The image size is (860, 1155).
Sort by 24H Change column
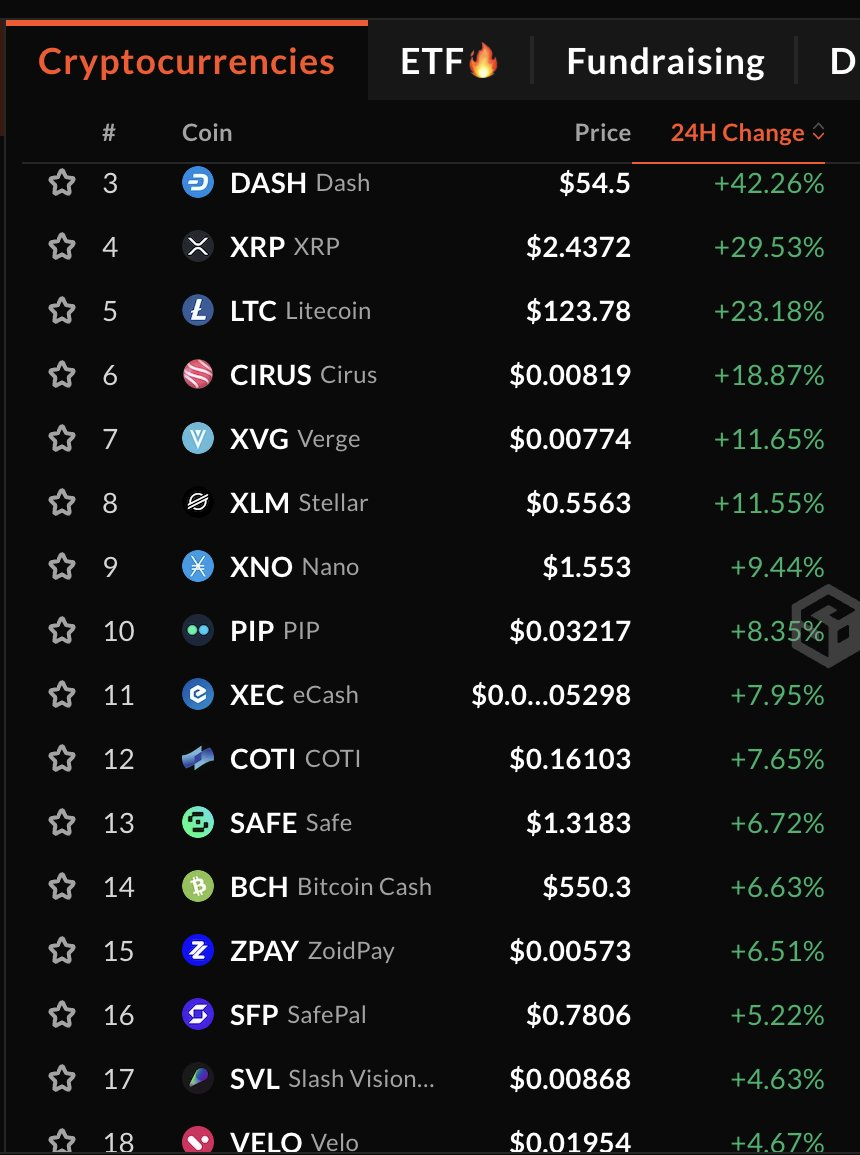746,133
